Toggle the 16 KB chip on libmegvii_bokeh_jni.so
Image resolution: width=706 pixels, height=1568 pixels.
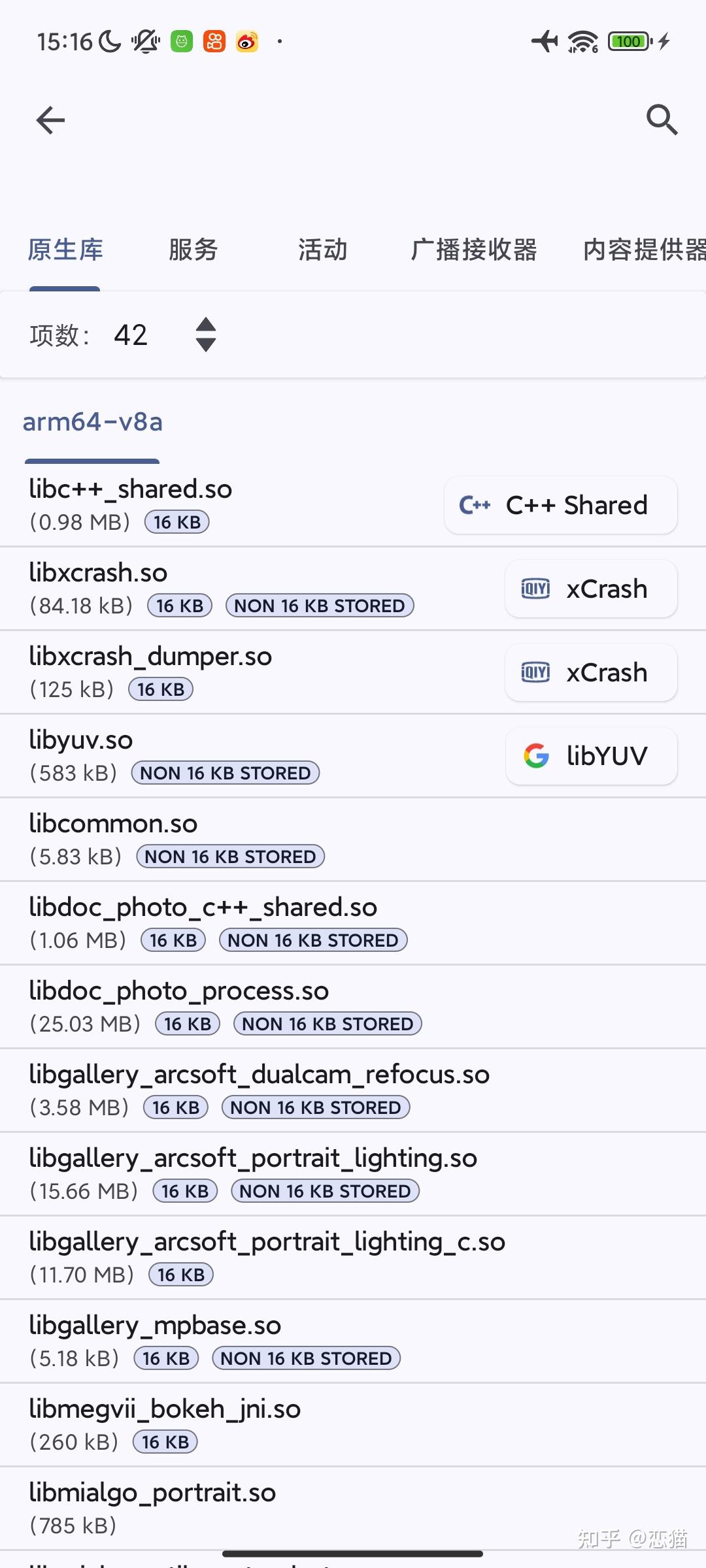click(165, 1441)
